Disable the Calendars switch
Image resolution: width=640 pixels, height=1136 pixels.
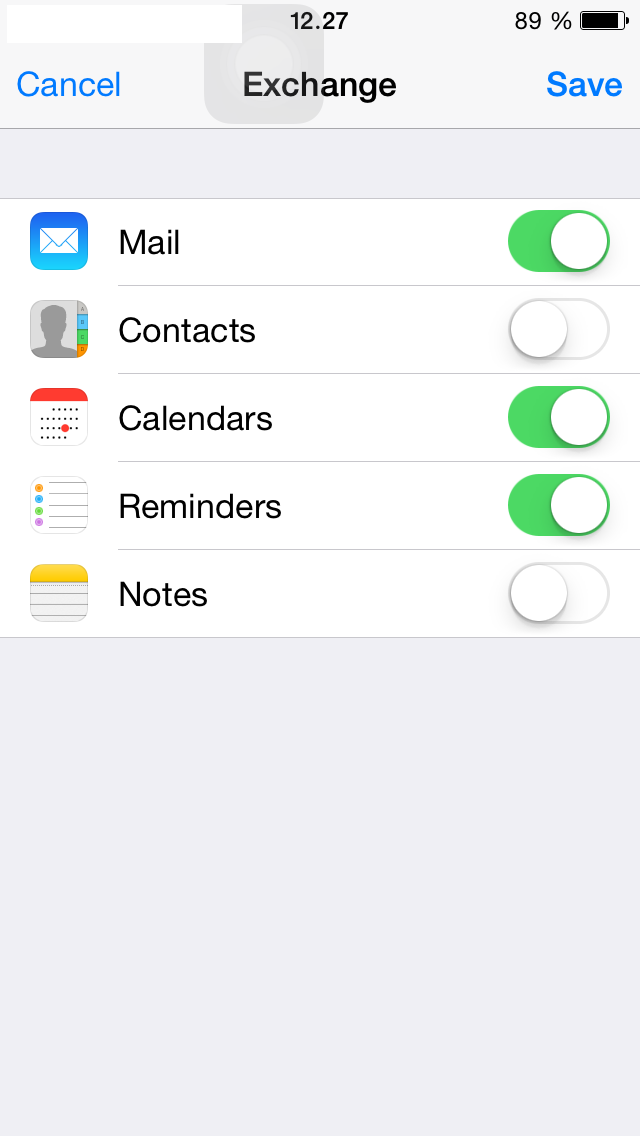(558, 417)
